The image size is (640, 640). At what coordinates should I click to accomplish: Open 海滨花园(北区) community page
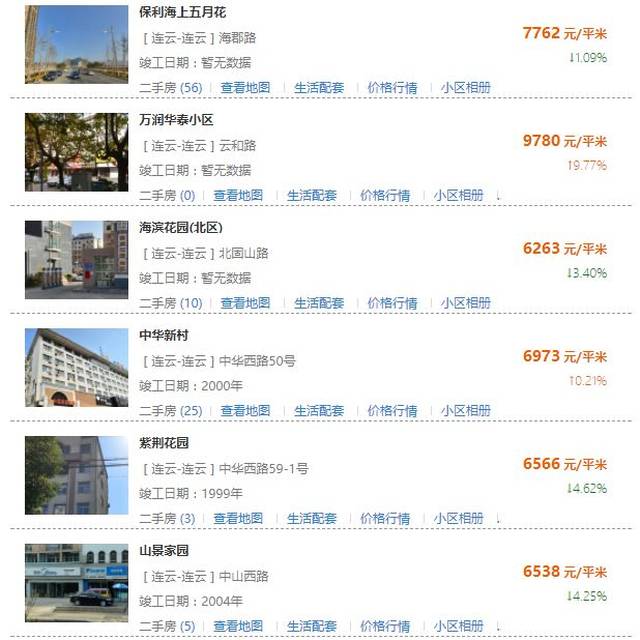click(180, 228)
